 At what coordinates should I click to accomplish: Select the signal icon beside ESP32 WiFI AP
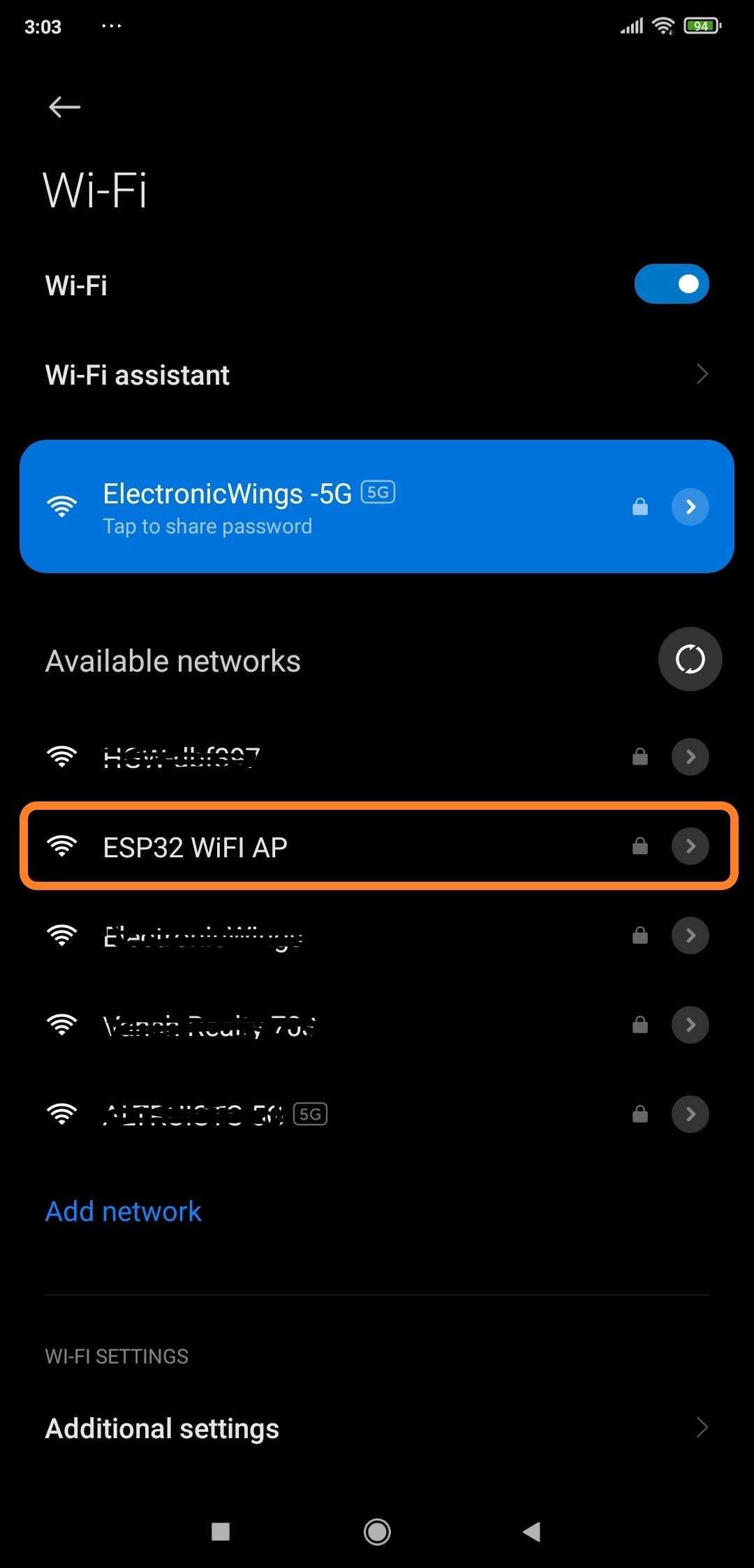tap(62, 846)
